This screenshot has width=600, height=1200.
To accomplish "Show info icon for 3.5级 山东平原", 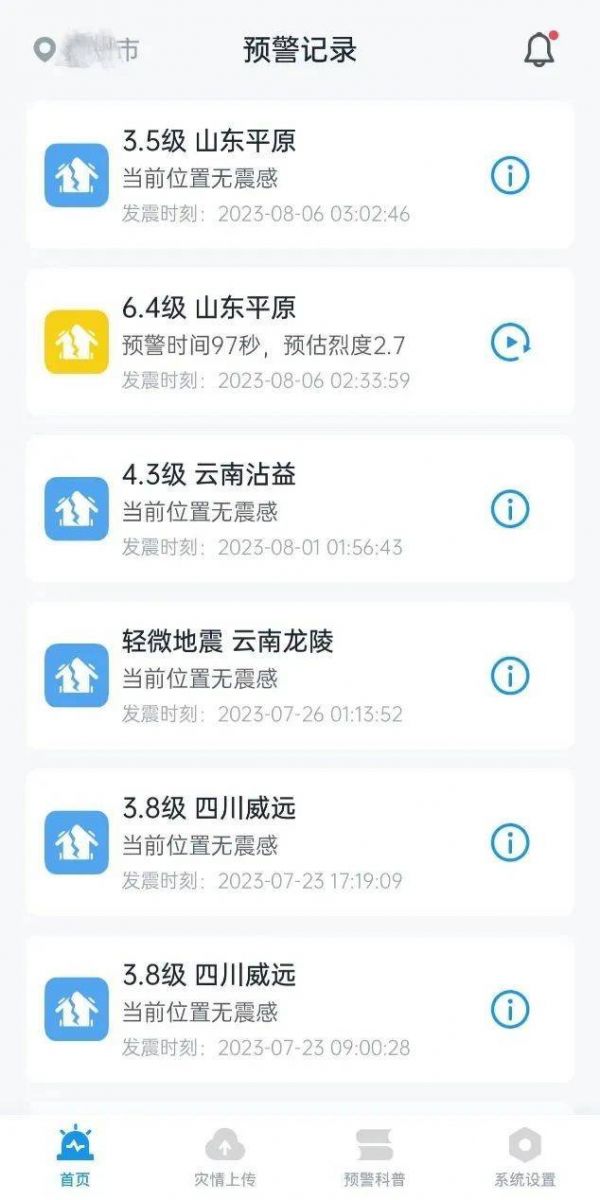I will [x=510, y=176].
